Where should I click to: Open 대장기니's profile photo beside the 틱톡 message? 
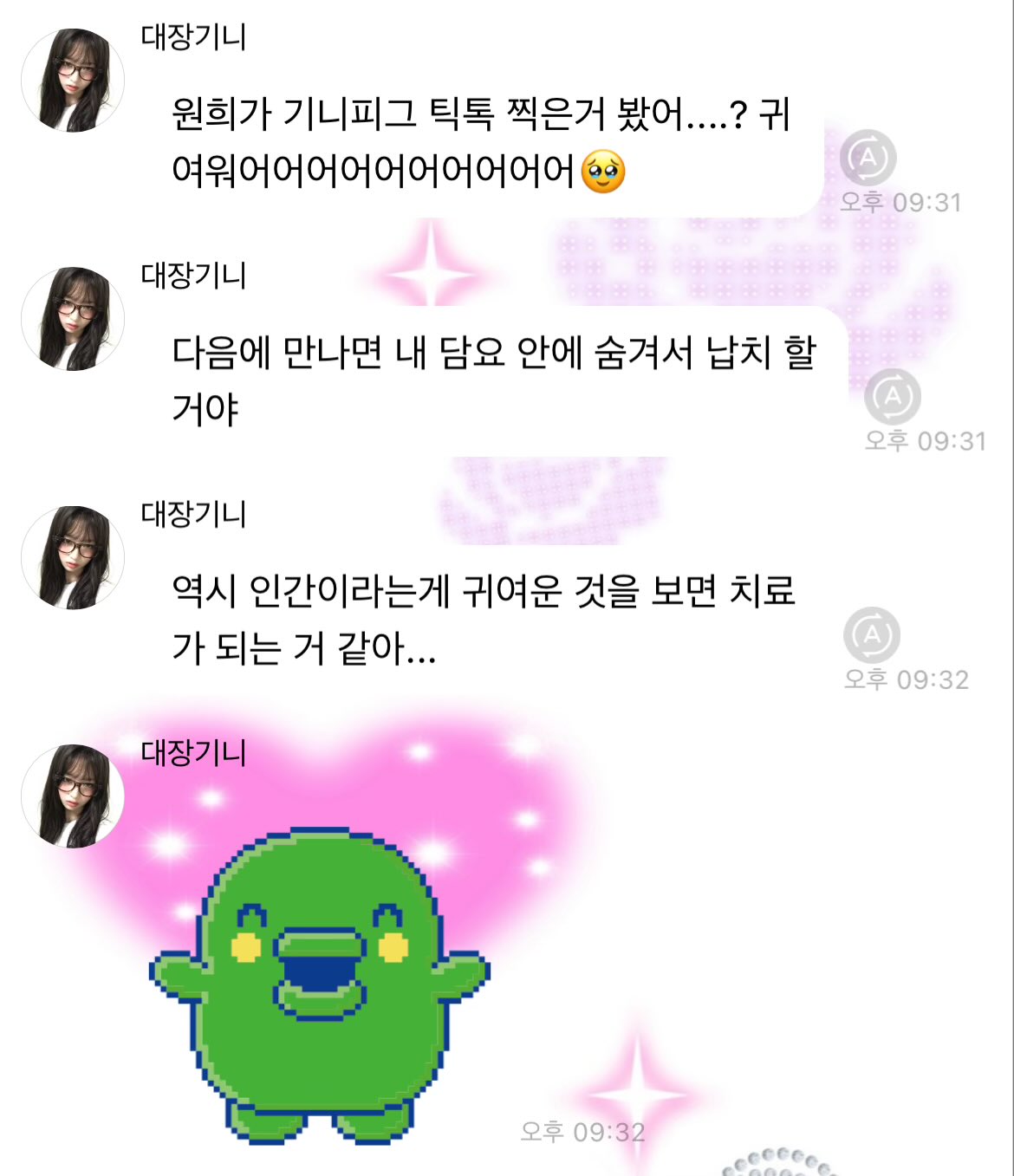[x=73, y=81]
